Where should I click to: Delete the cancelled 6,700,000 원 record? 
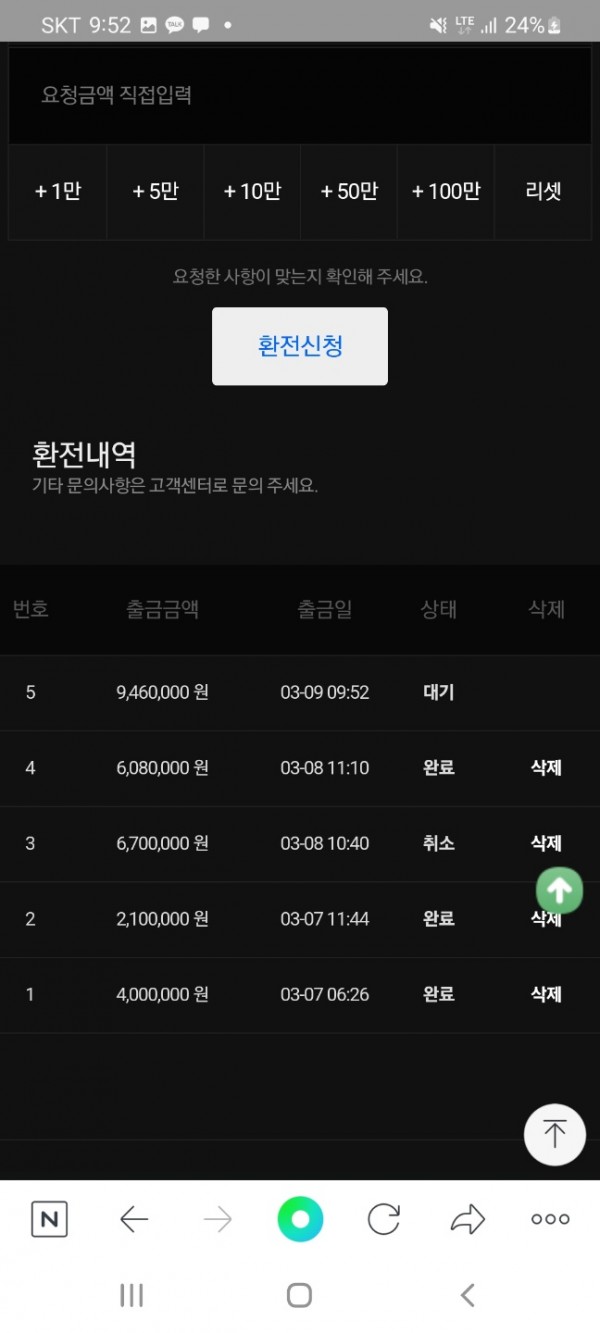[546, 843]
